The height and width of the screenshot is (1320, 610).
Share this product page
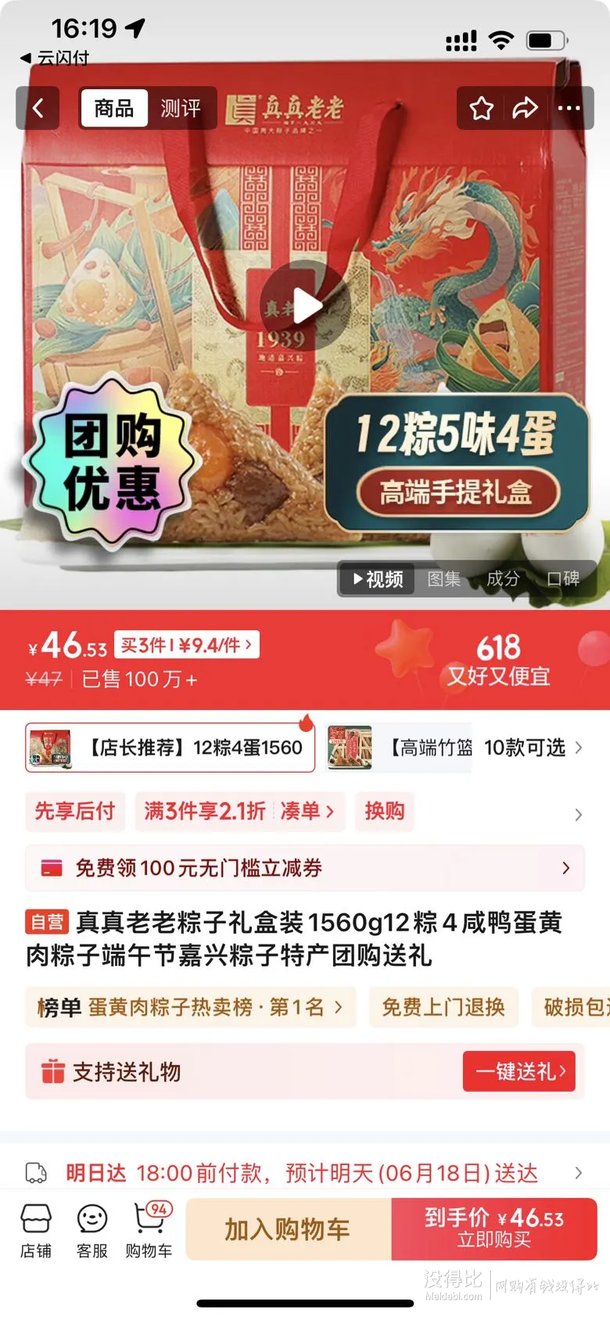[x=525, y=108]
